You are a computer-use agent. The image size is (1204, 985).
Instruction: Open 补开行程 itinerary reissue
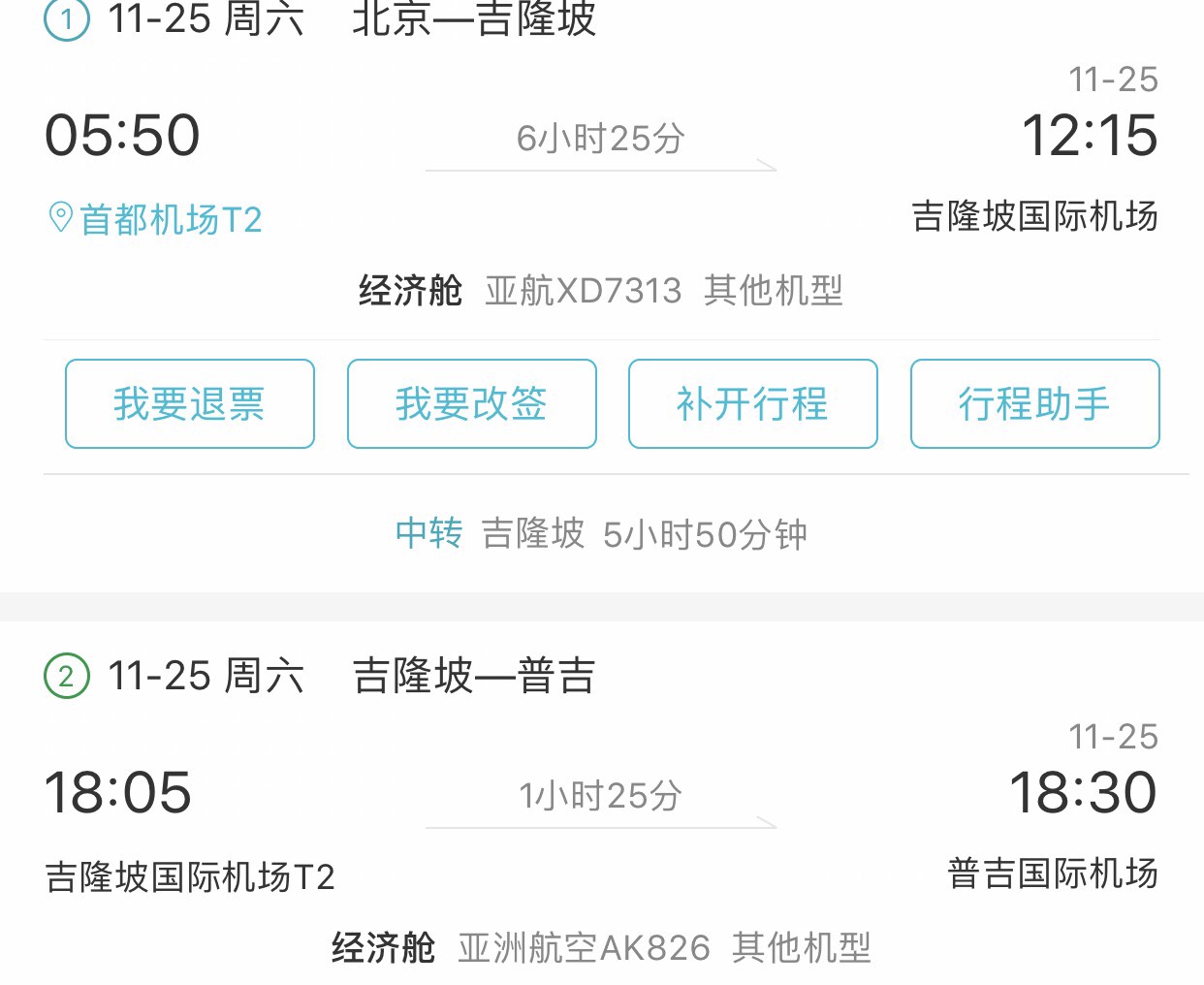pos(753,403)
